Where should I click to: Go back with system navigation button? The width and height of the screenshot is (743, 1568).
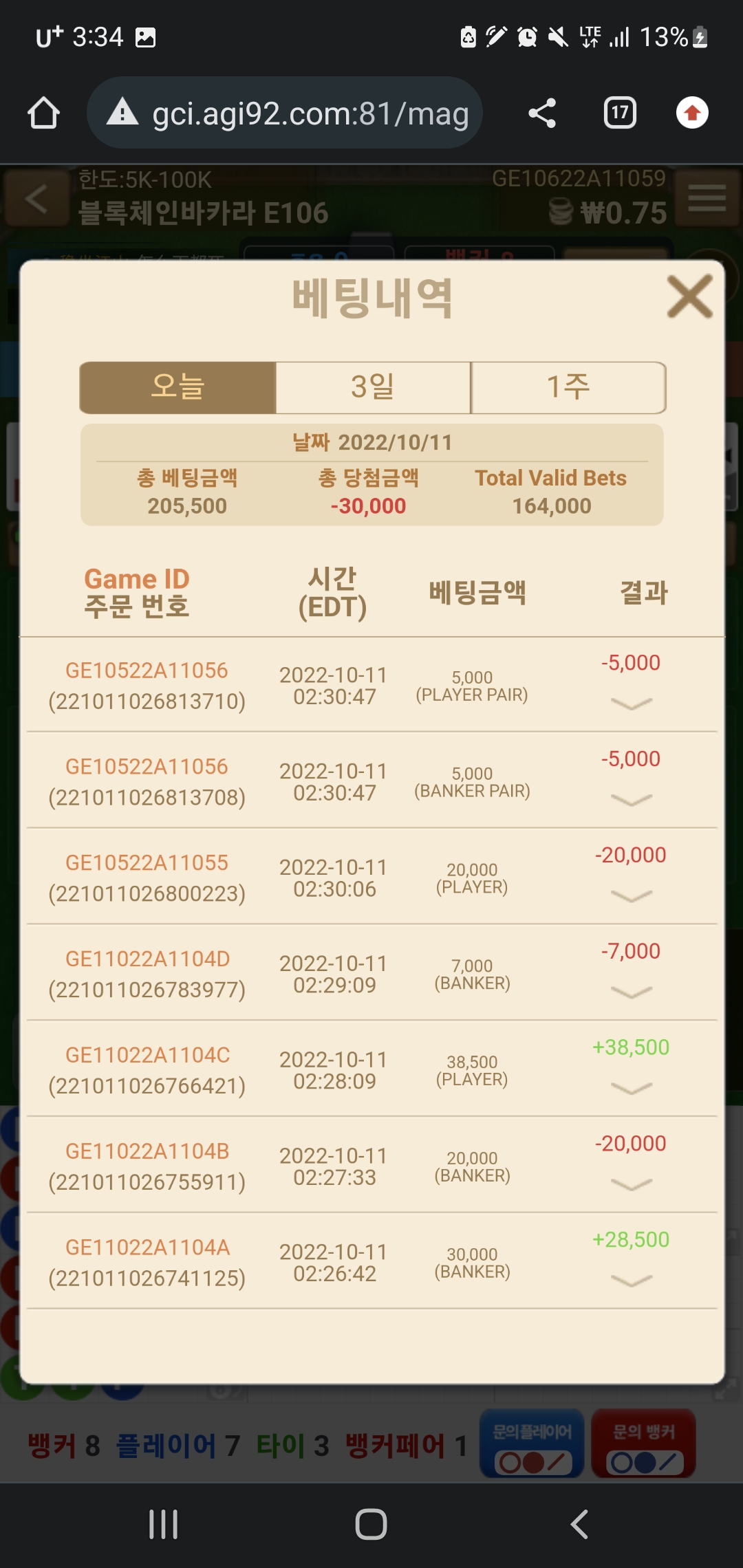579,1524
